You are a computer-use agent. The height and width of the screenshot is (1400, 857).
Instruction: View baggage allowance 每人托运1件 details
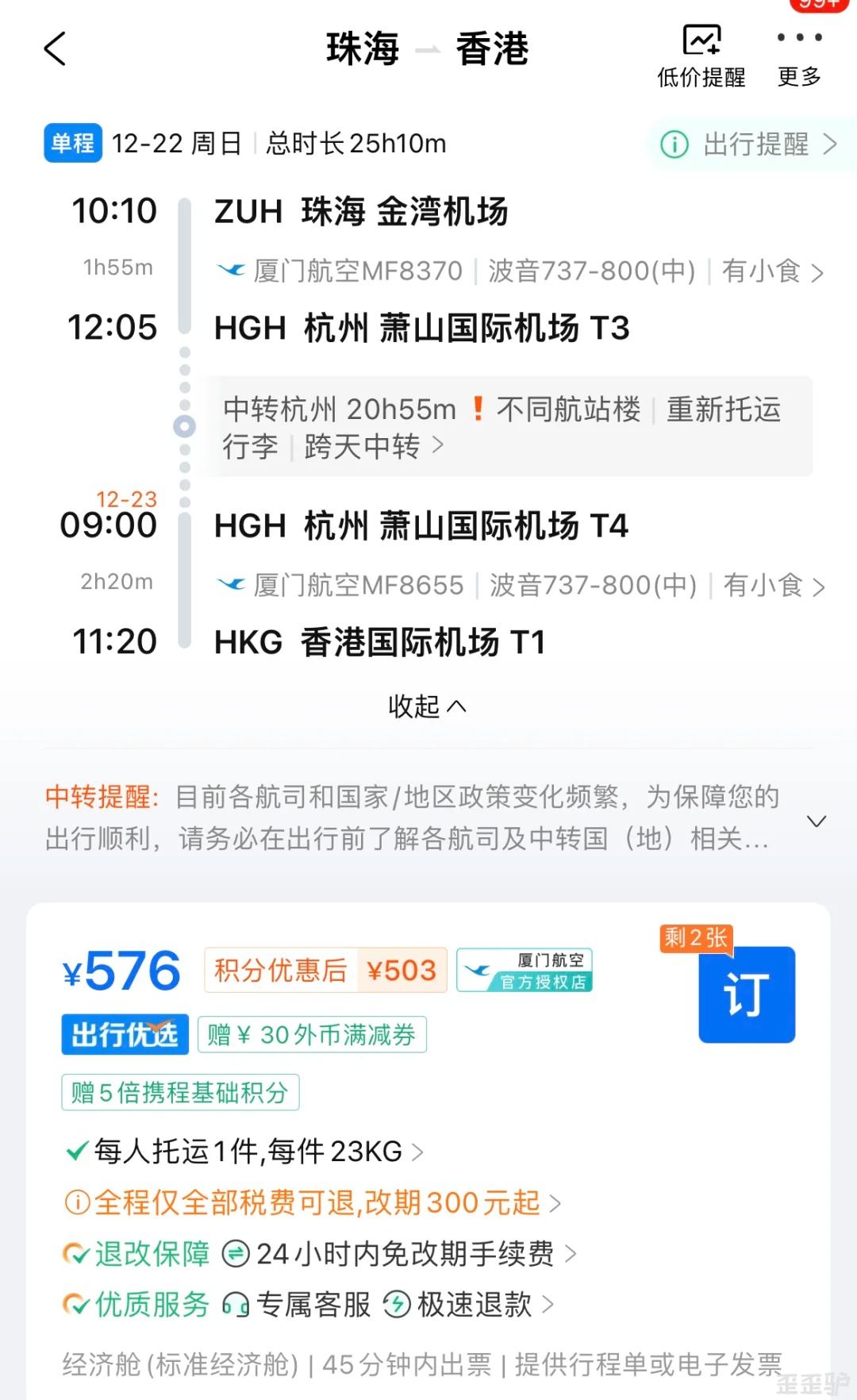246,1151
